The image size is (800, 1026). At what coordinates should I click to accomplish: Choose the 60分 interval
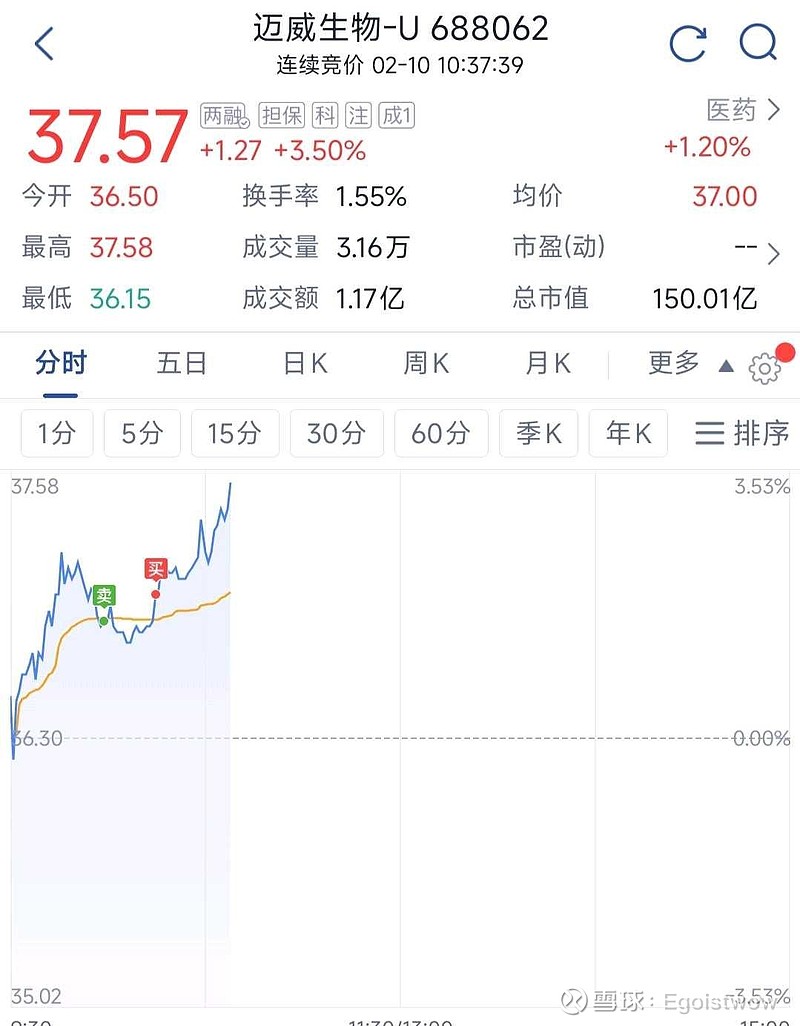tap(441, 433)
